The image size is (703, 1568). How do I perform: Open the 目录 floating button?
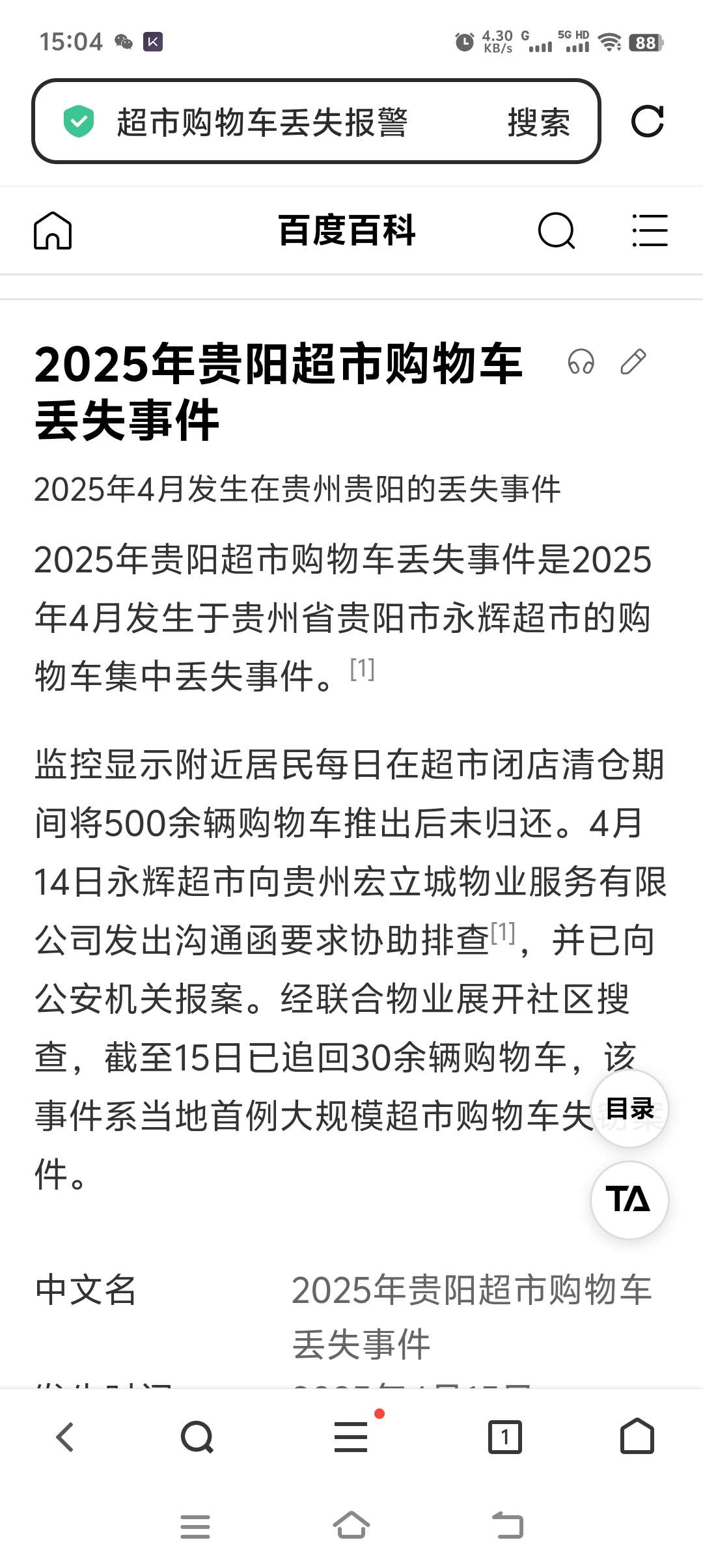coord(629,1108)
